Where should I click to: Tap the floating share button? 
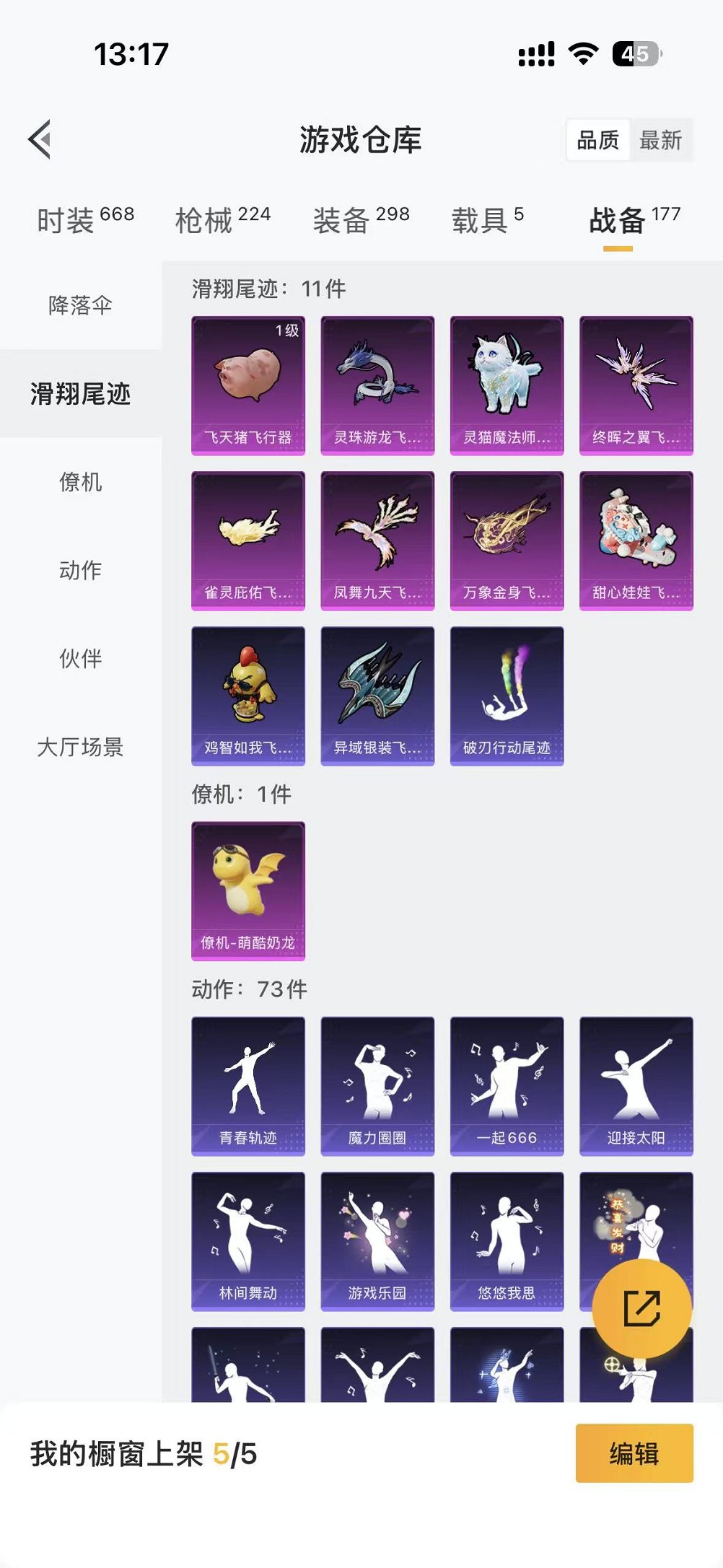641,1308
